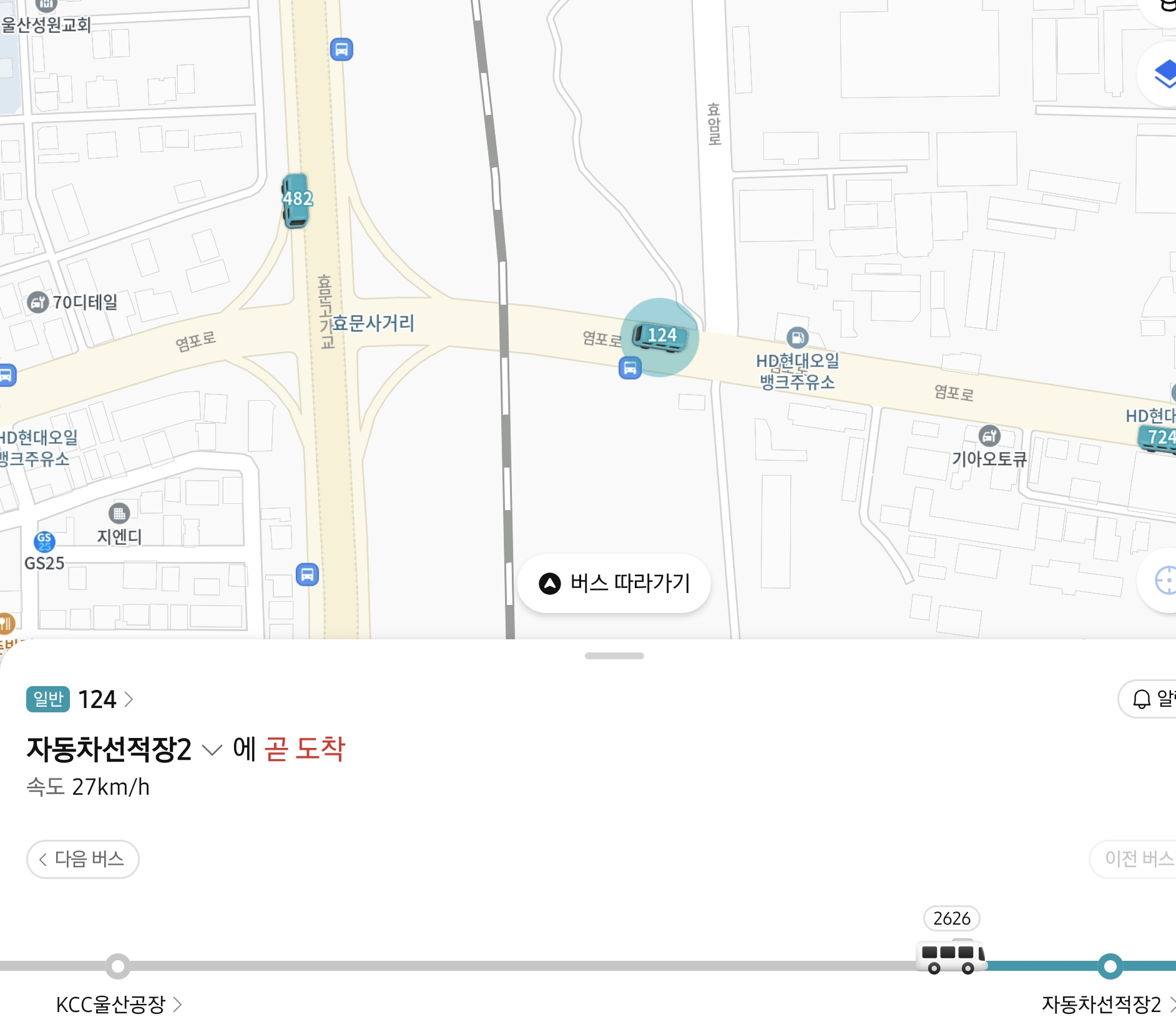Set an arrival alert with the bell button

coord(1149,699)
